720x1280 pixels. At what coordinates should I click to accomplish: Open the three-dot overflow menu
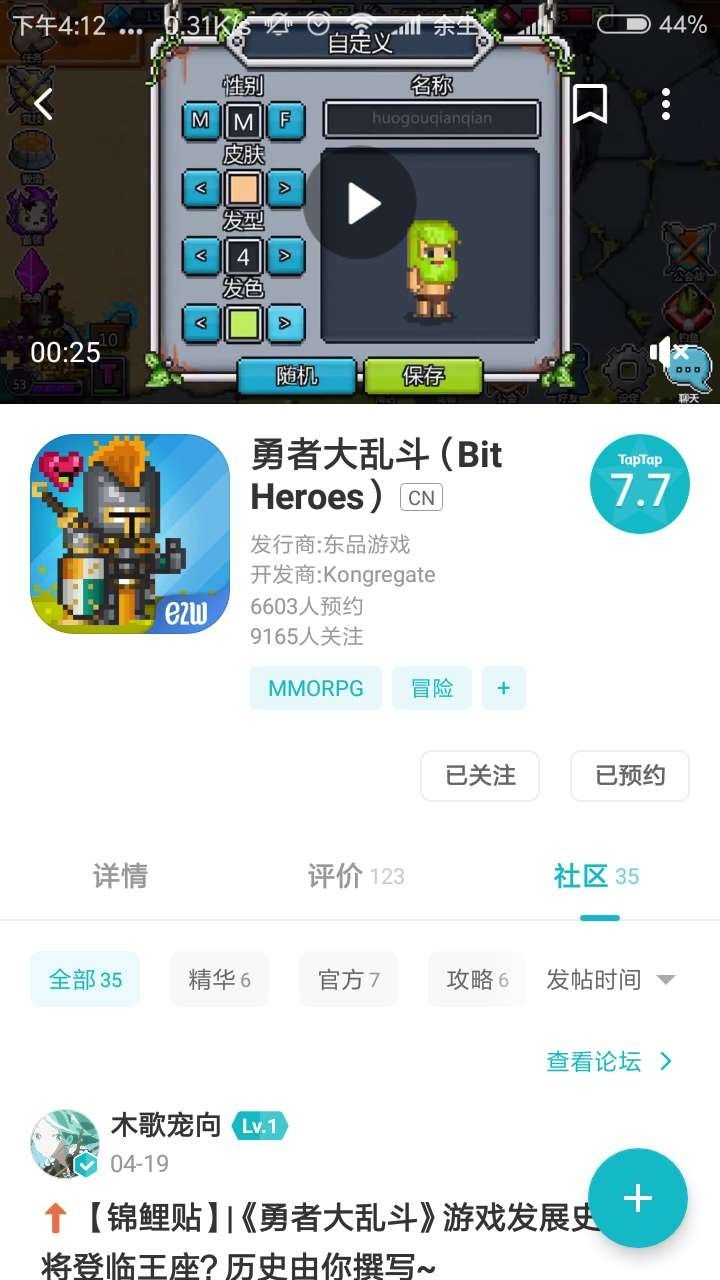tap(668, 103)
